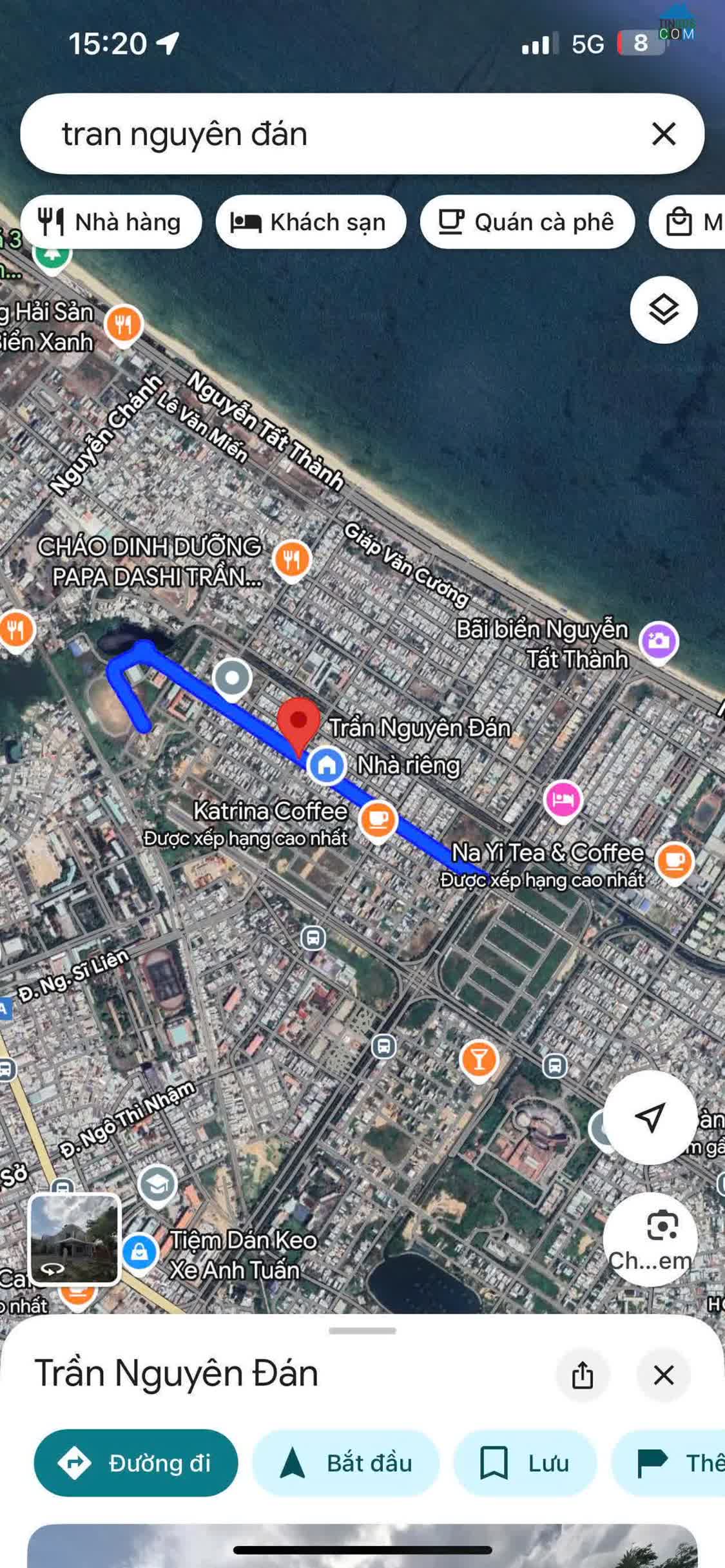Open the CHÁO DINH DƯỠNG PAPA DASHI pin
This screenshot has height=1568, width=725.
(x=291, y=560)
